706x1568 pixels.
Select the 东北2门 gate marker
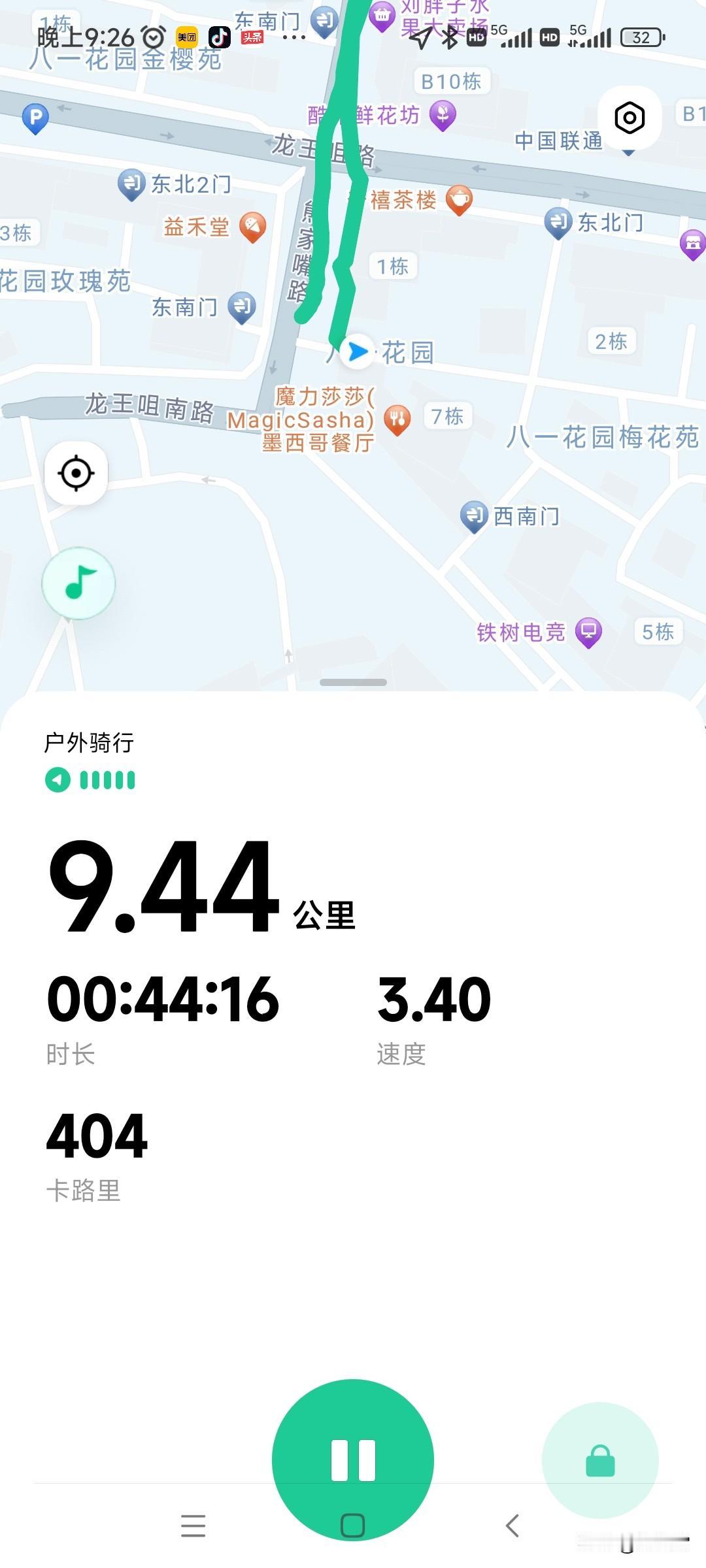[x=131, y=184]
